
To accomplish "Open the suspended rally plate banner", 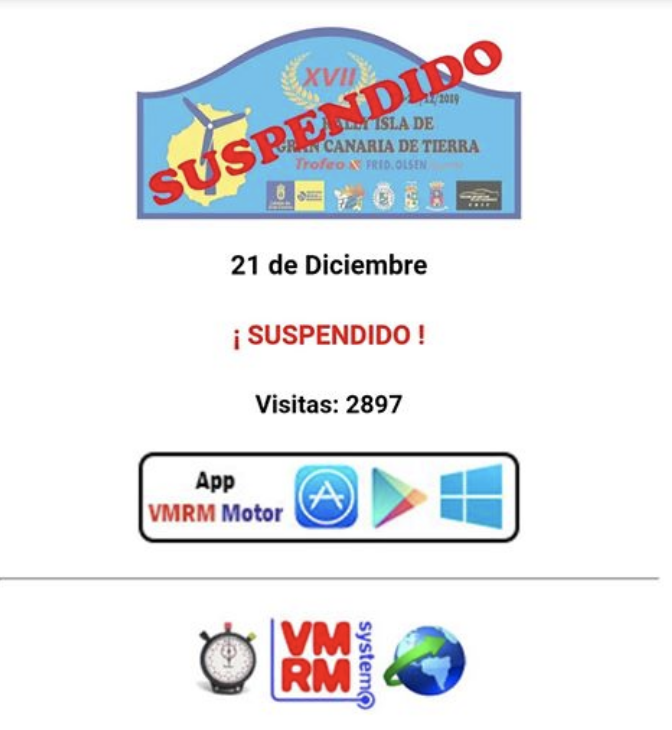I will pyautogui.click(x=328, y=128).
